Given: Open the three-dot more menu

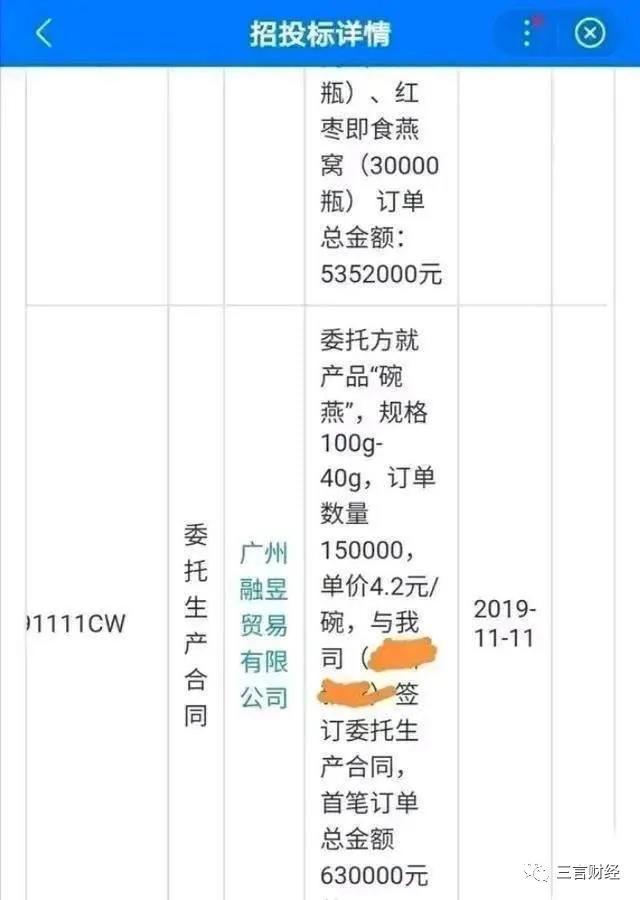Looking at the screenshot, I should click(x=528, y=33).
